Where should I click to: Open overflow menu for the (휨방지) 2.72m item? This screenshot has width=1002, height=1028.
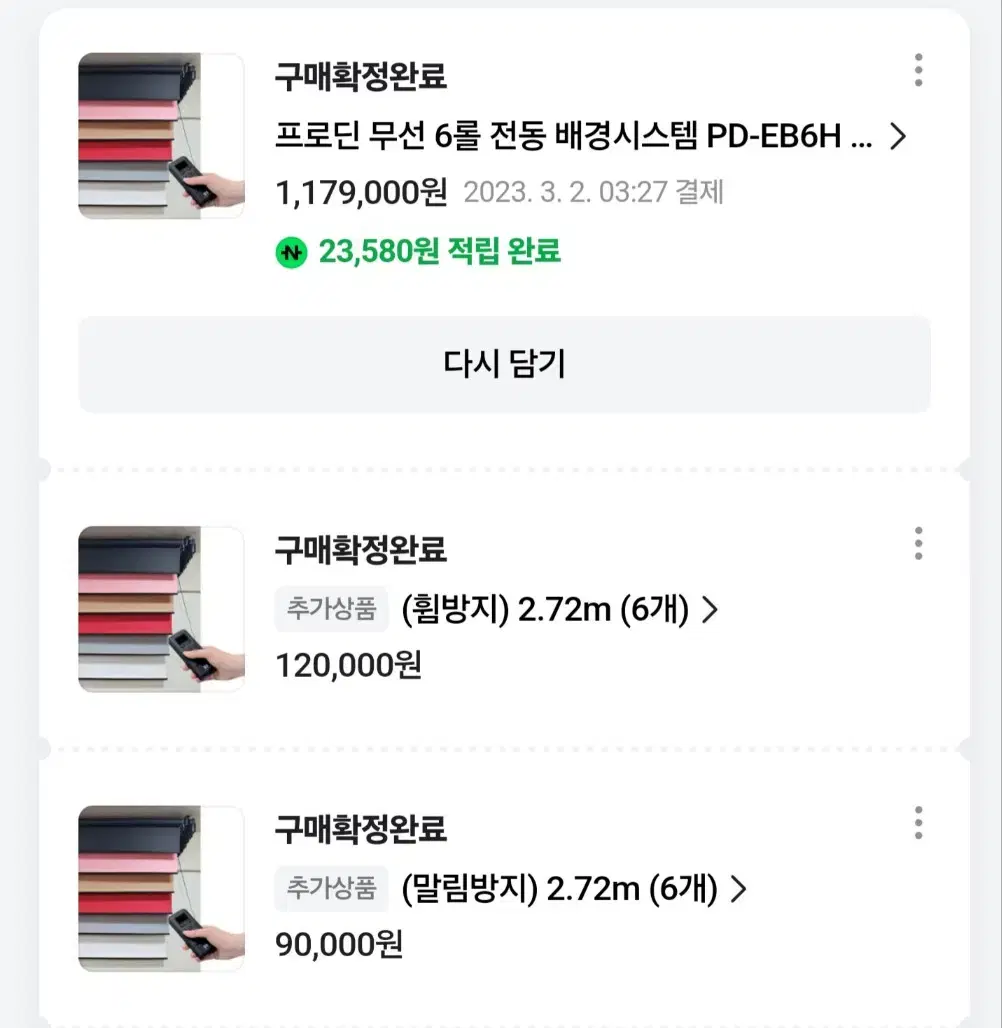[918, 544]
